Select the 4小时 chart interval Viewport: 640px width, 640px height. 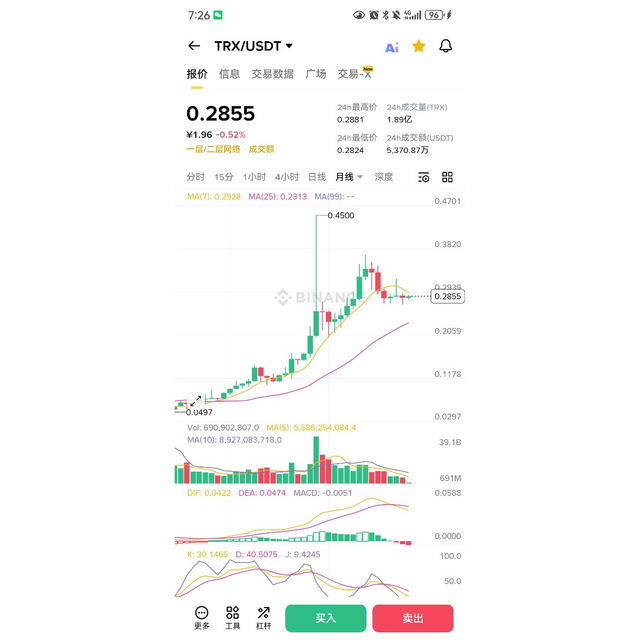pyautogui.click(x=287, y=177)
